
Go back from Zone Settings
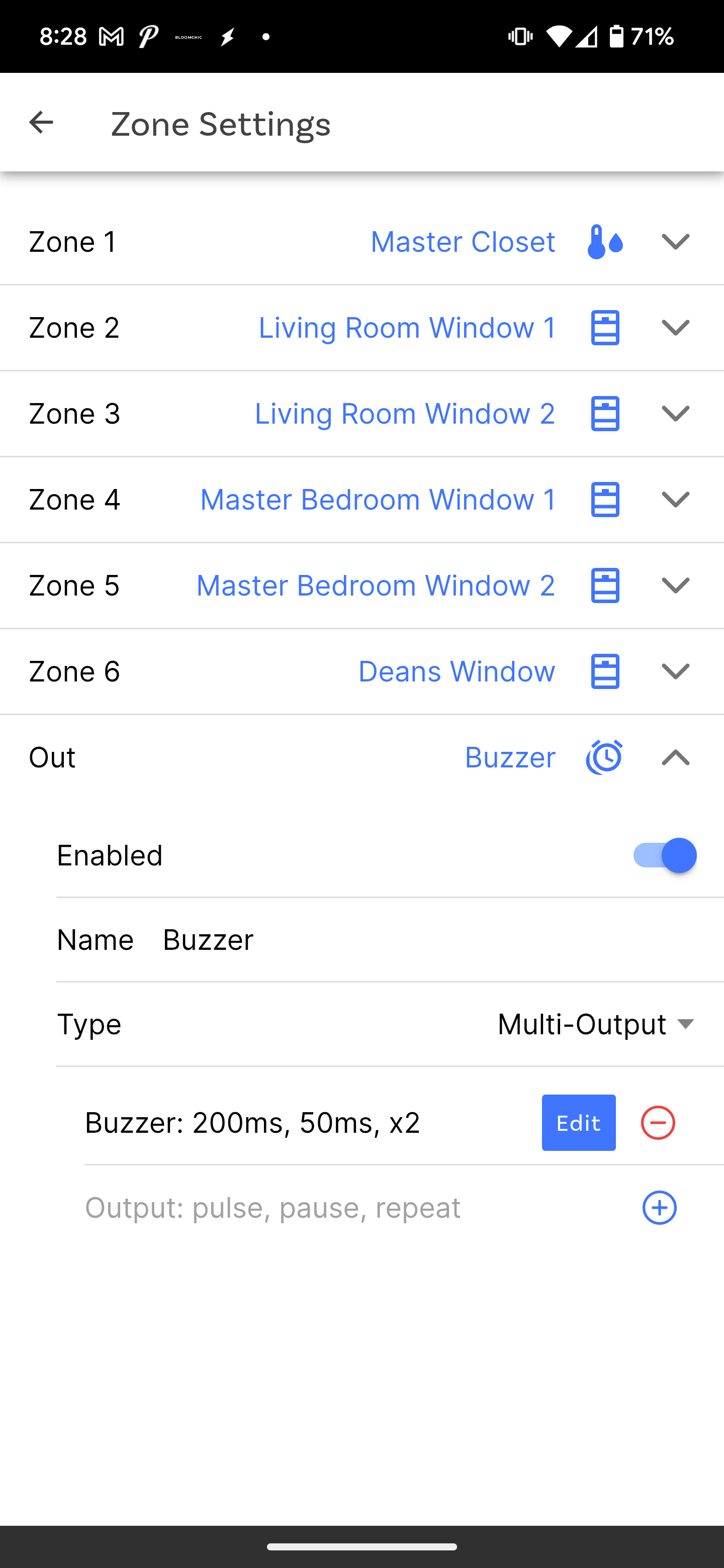click(x=41, y=122)
